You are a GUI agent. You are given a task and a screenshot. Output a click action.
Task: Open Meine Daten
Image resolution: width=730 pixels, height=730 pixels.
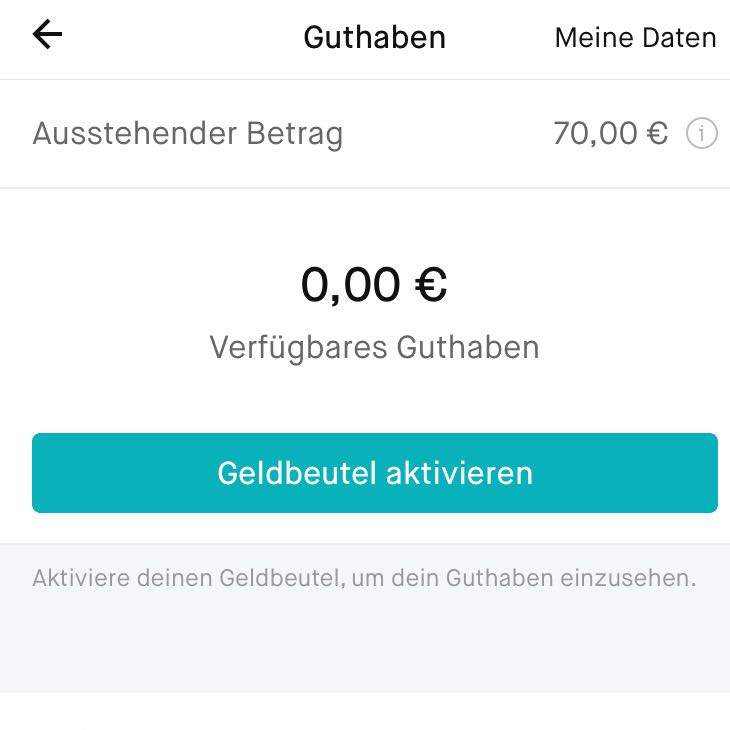pyautogui.click(x=635, y=38)
